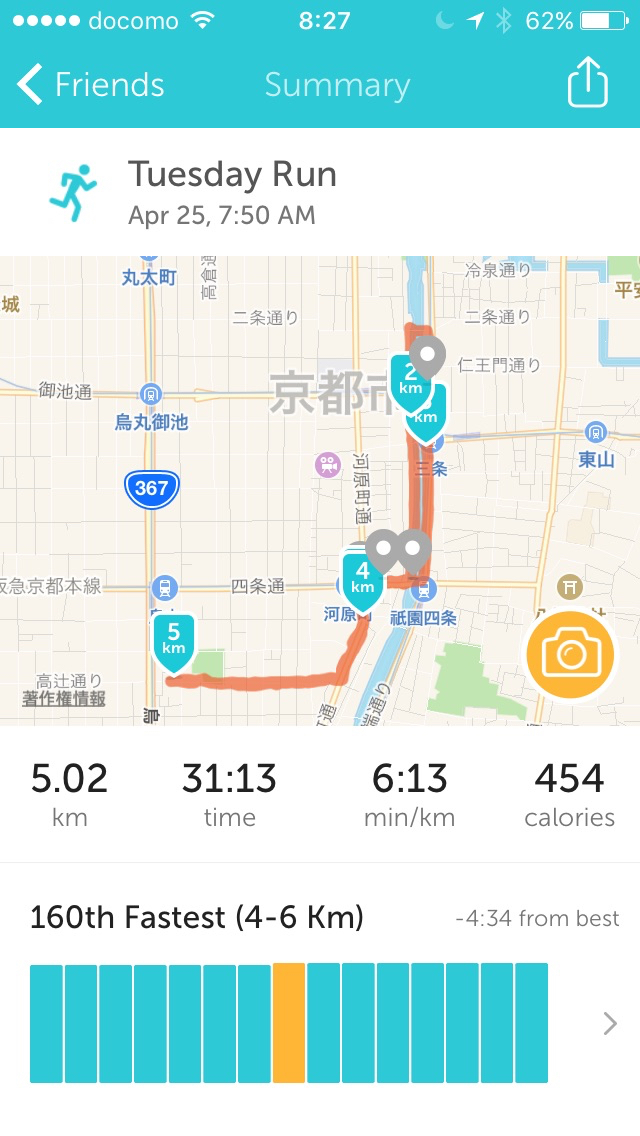Open the 160th Fastest ranking details
The width and height of the screenshot is (640, 1136).
[x=609, y=1023]
